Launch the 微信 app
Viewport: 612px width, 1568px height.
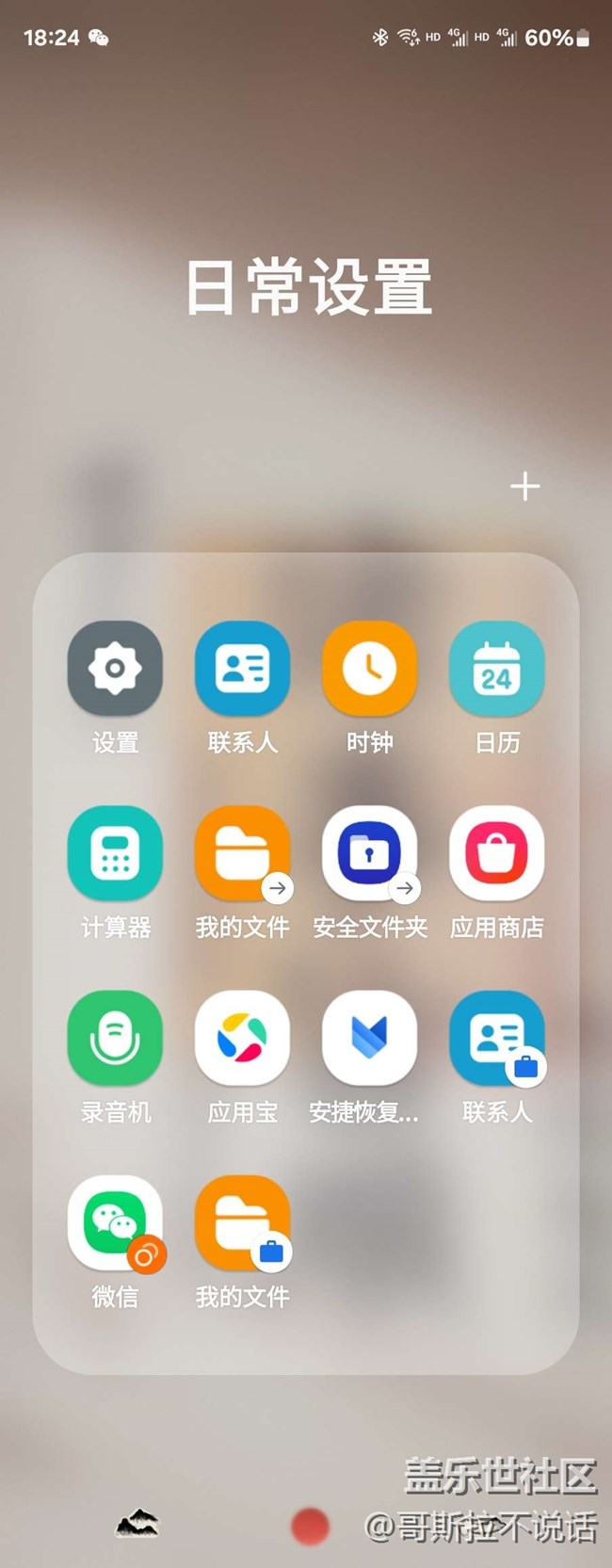click(115, 1221)
